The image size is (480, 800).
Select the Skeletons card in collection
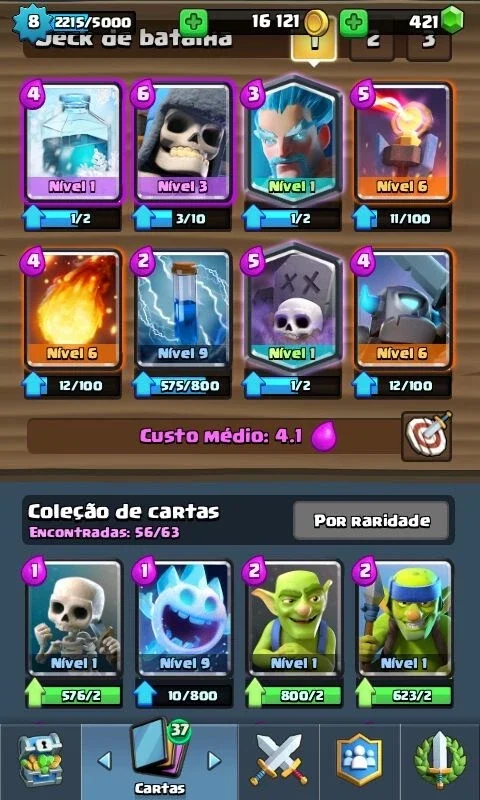pos(74,618)
